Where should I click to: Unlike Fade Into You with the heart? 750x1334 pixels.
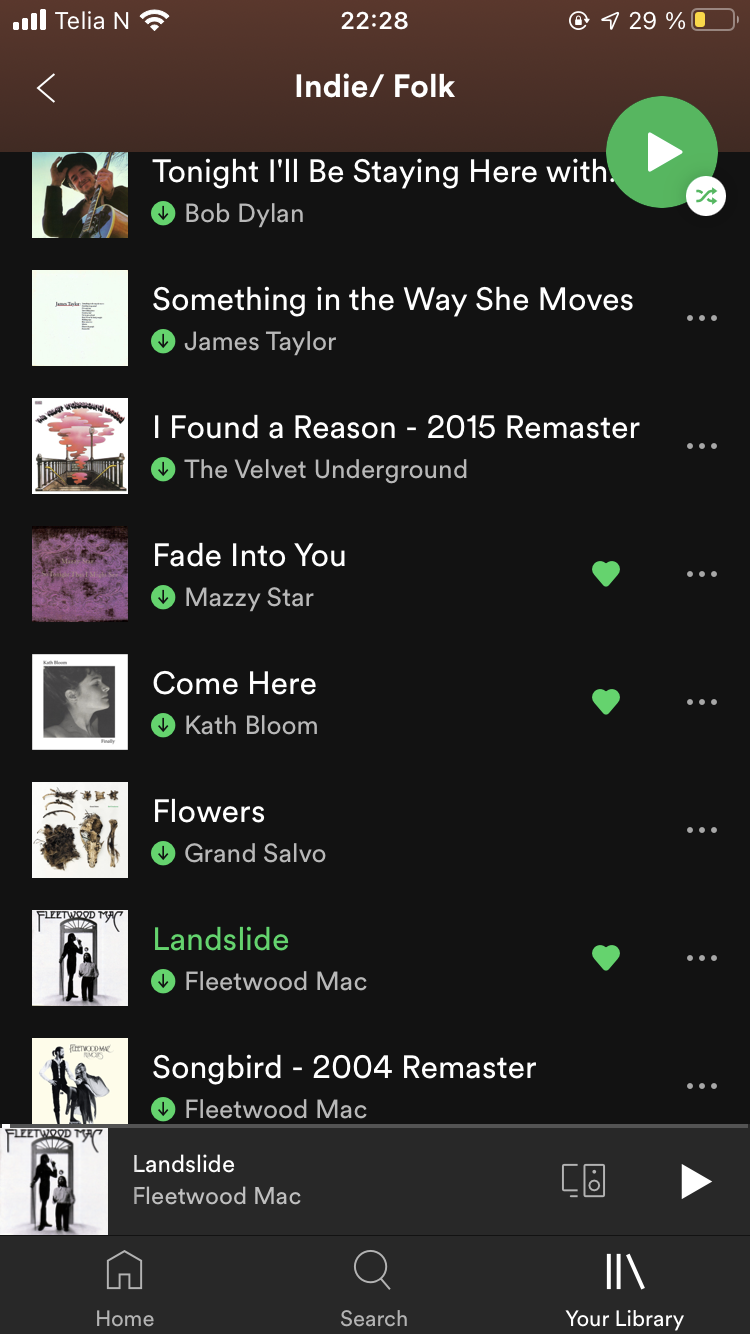coord(606,574)
